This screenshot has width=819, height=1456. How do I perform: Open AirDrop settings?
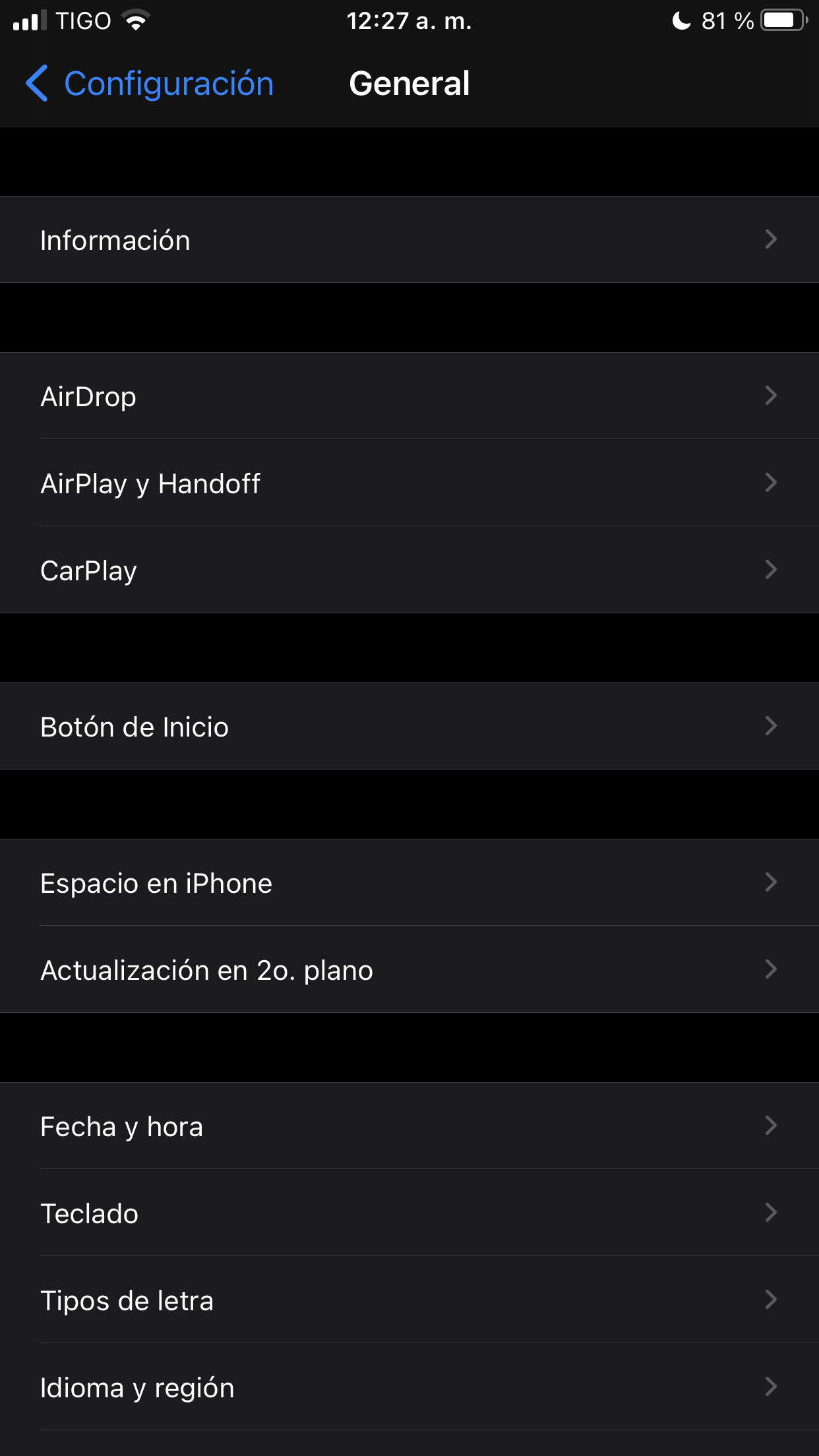(409, 396)
